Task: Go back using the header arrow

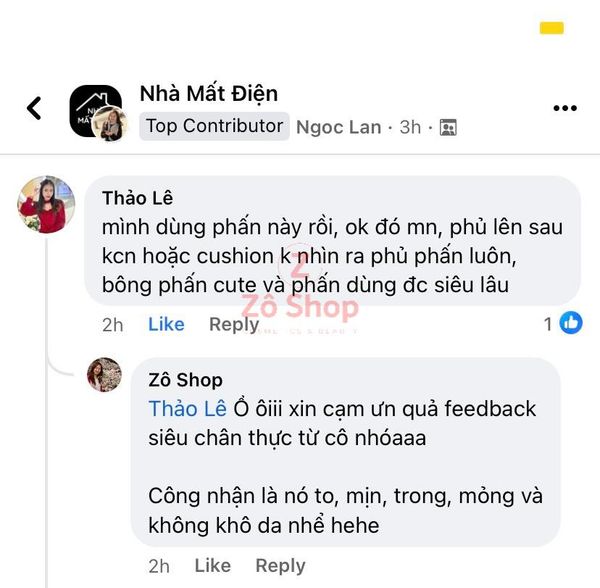Action: coord(34,108)
